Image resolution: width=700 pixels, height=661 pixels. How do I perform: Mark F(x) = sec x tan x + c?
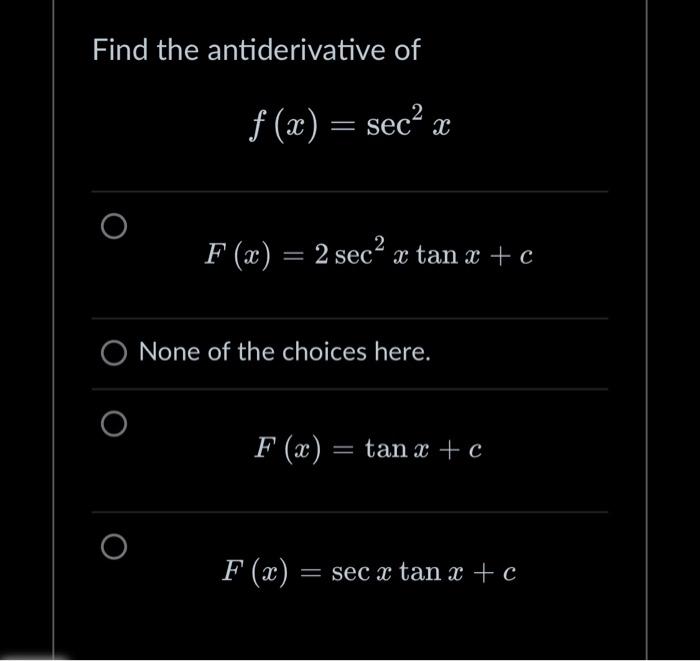114,546
